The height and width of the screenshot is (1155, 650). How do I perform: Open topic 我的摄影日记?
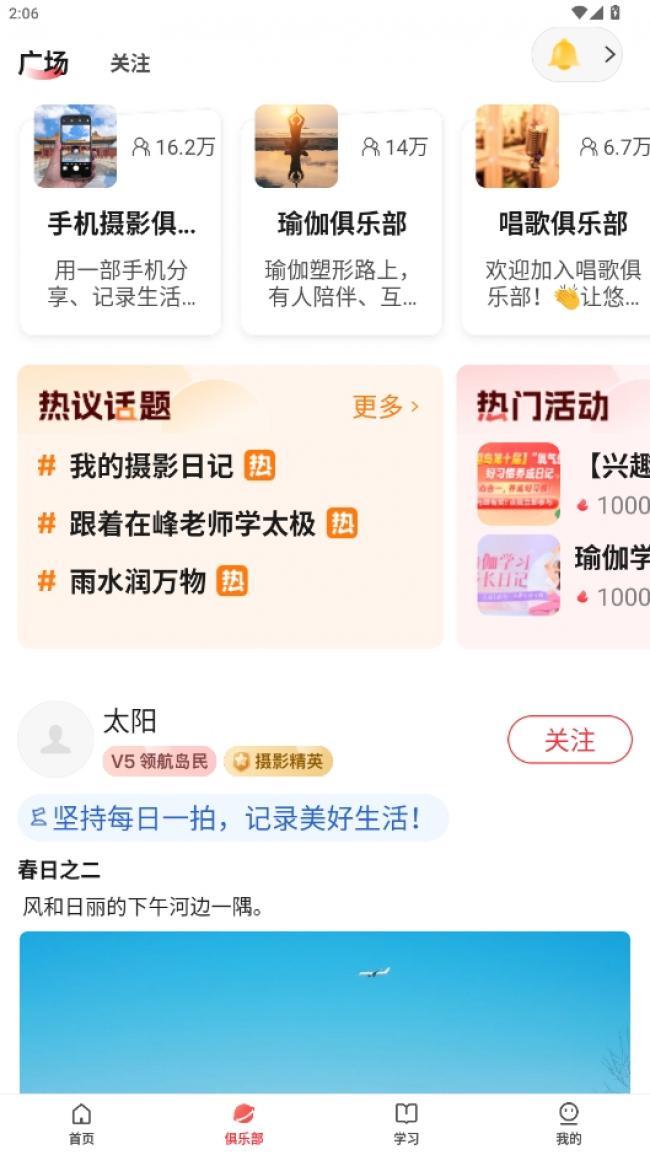[x=151, y=466]
